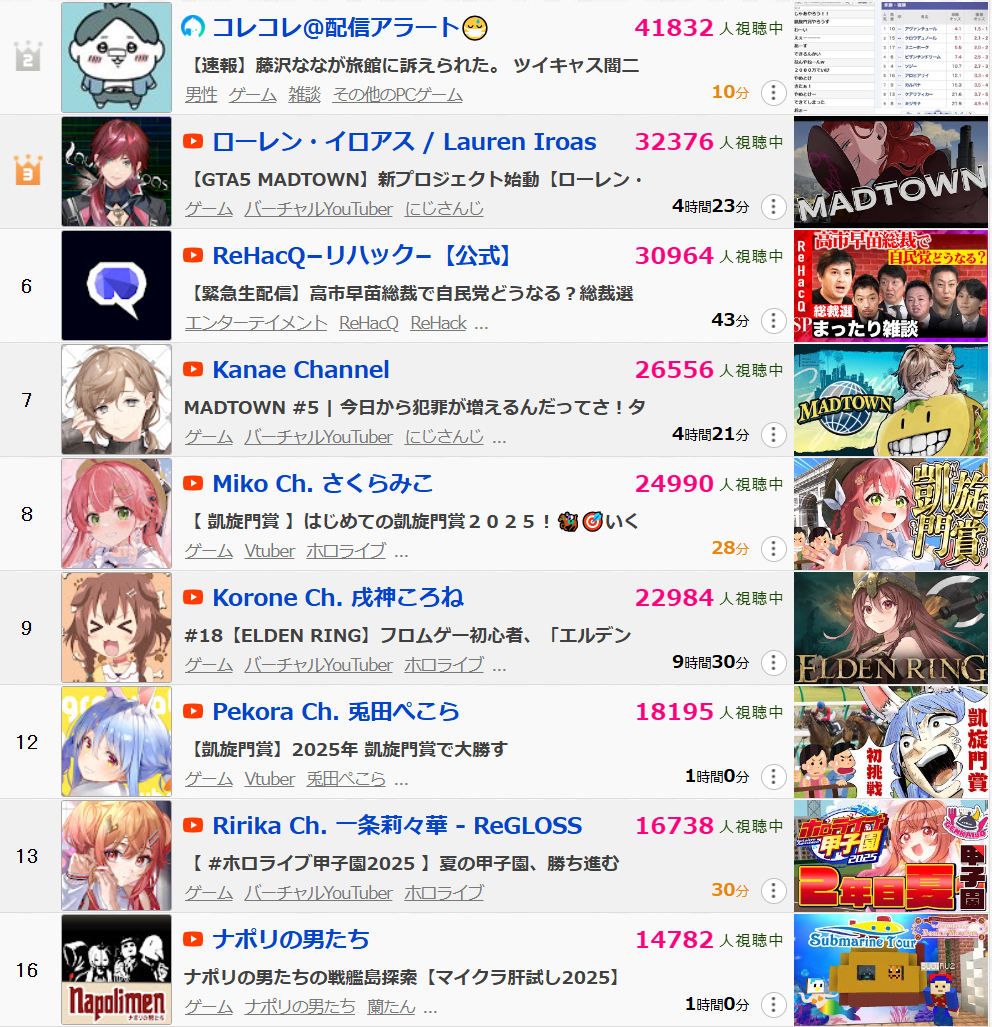This screenshot has width=992, height=1027.
Task: Open the 凱旋門賞 thumbnail of Miko's stream
Action: 890,514
